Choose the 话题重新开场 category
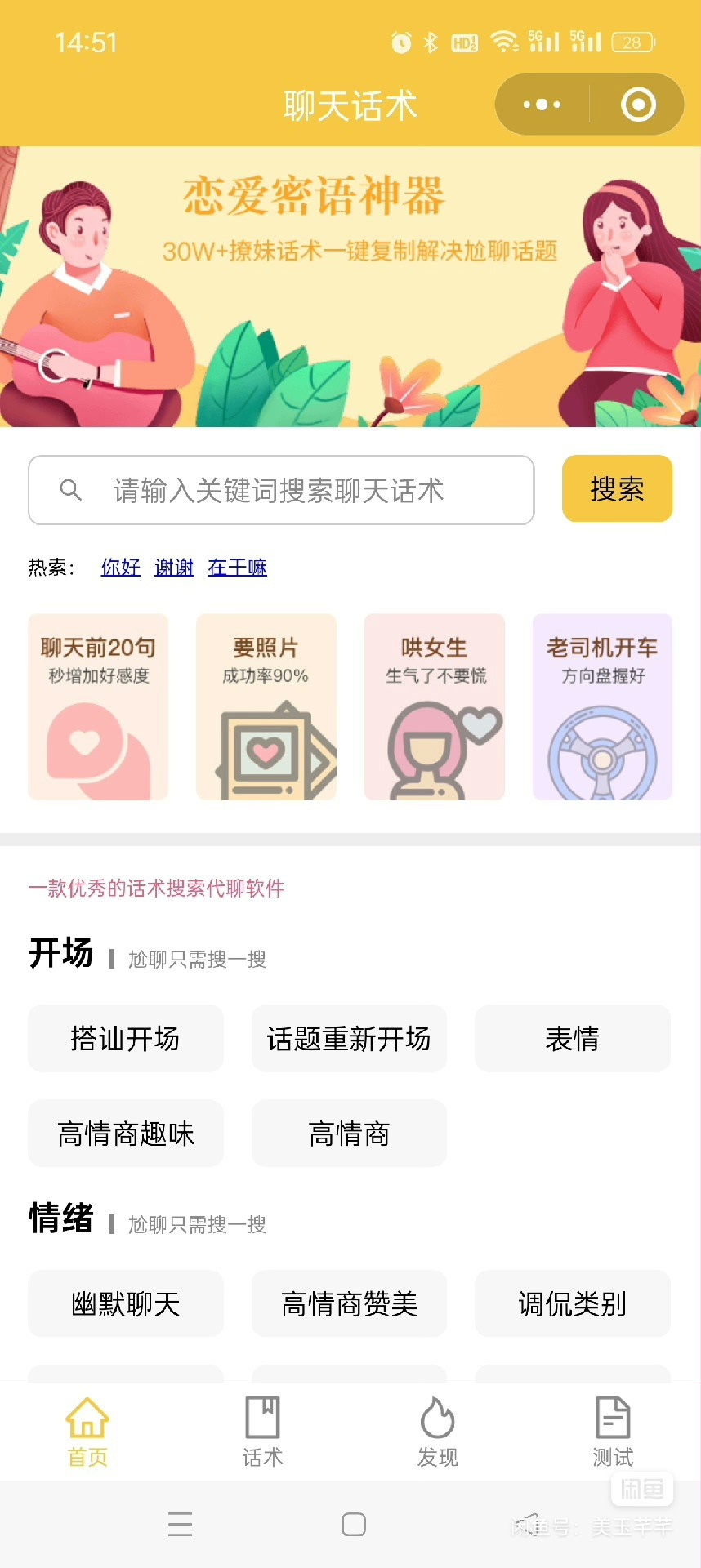The height and width of the screenshot is (1568, 701). (x=349, y=1039)
